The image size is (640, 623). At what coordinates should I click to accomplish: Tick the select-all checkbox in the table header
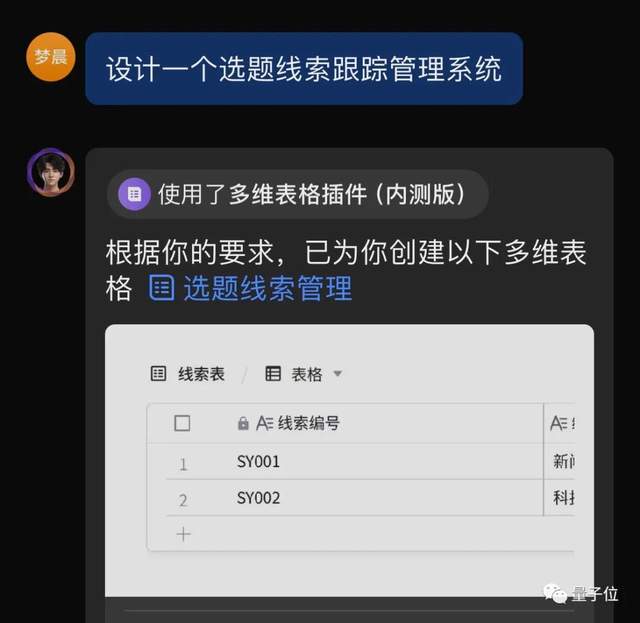tap(182, 423)
